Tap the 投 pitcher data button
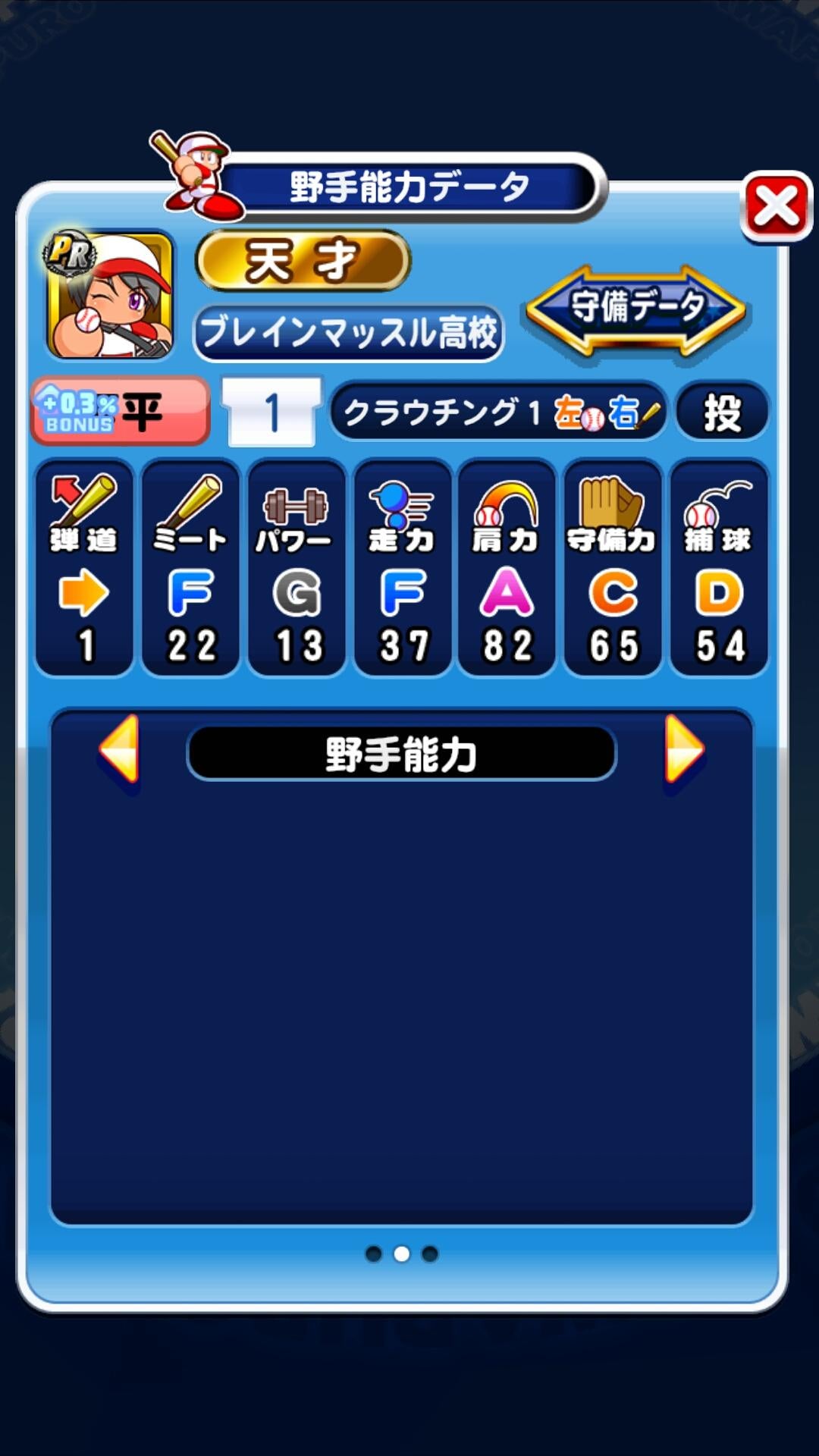The height and width of the screenshot is (1456, 819). (721, 413)
